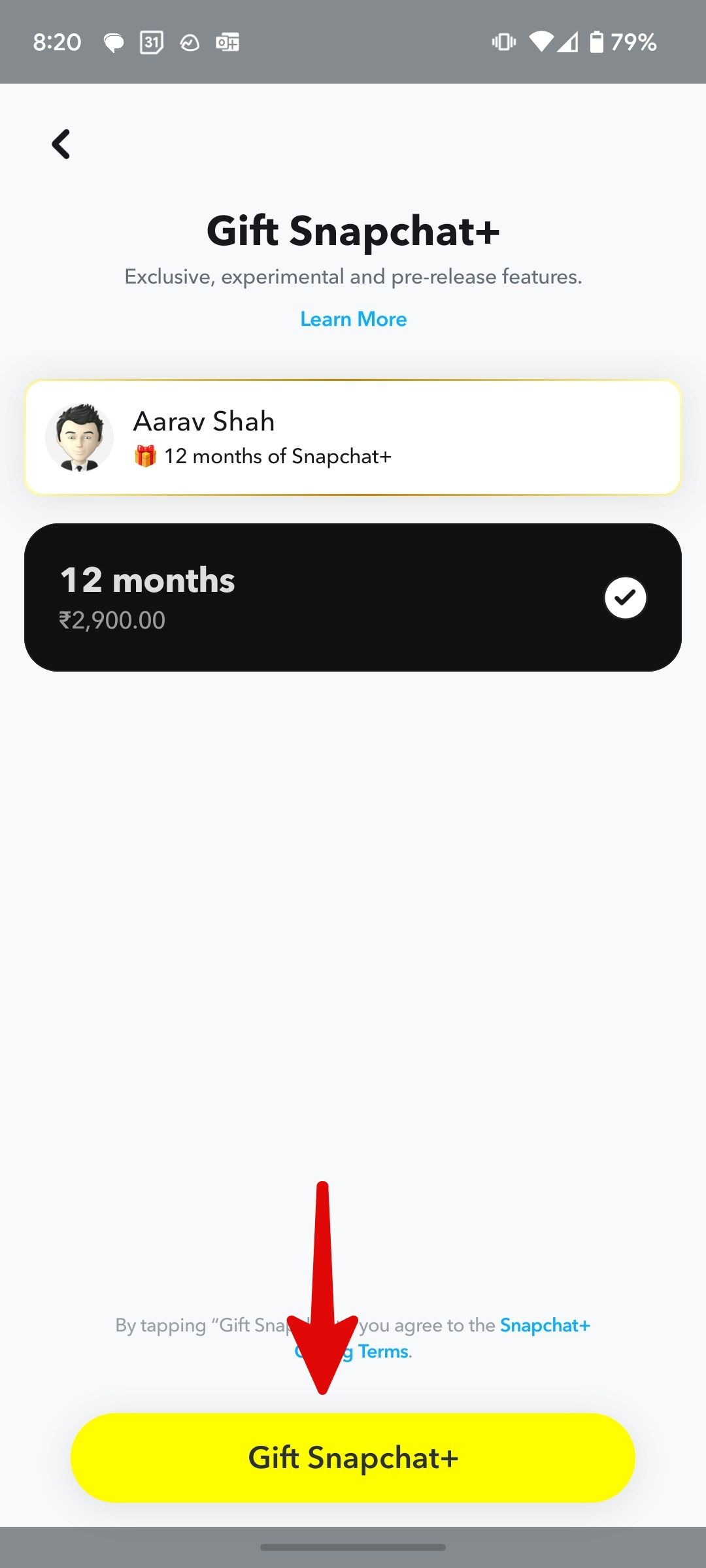Click the clock showing 8:20
This screenshot has width=706, height=1568.
[57, 42]
